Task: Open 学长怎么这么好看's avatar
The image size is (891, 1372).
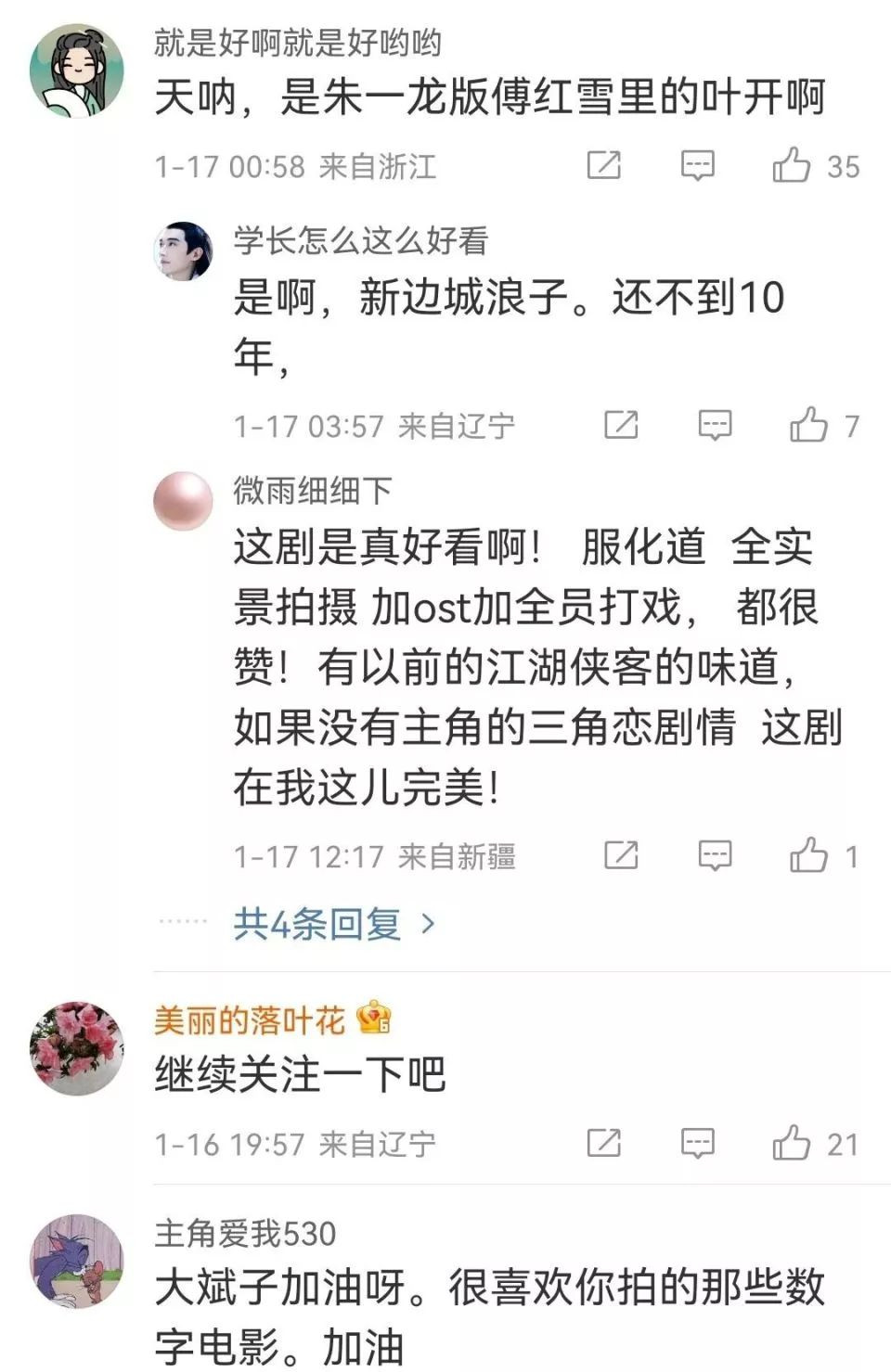Action: [183, 250]
